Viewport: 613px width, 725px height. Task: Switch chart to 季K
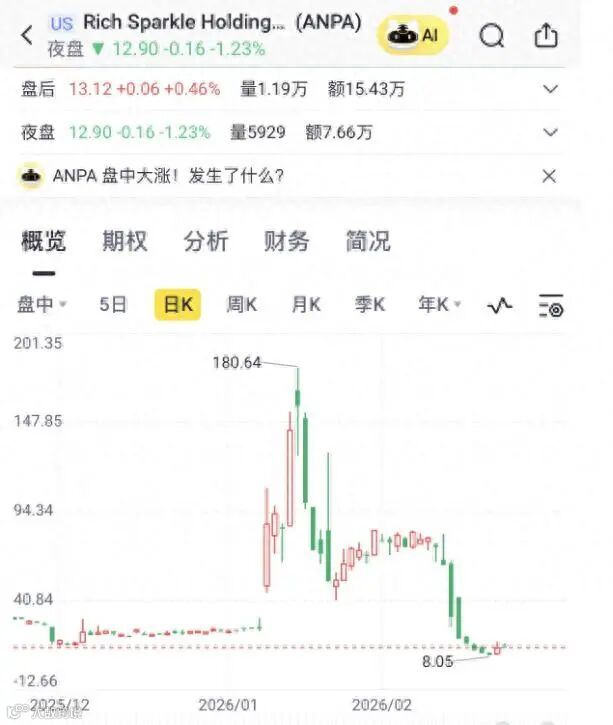coord(370,305)
